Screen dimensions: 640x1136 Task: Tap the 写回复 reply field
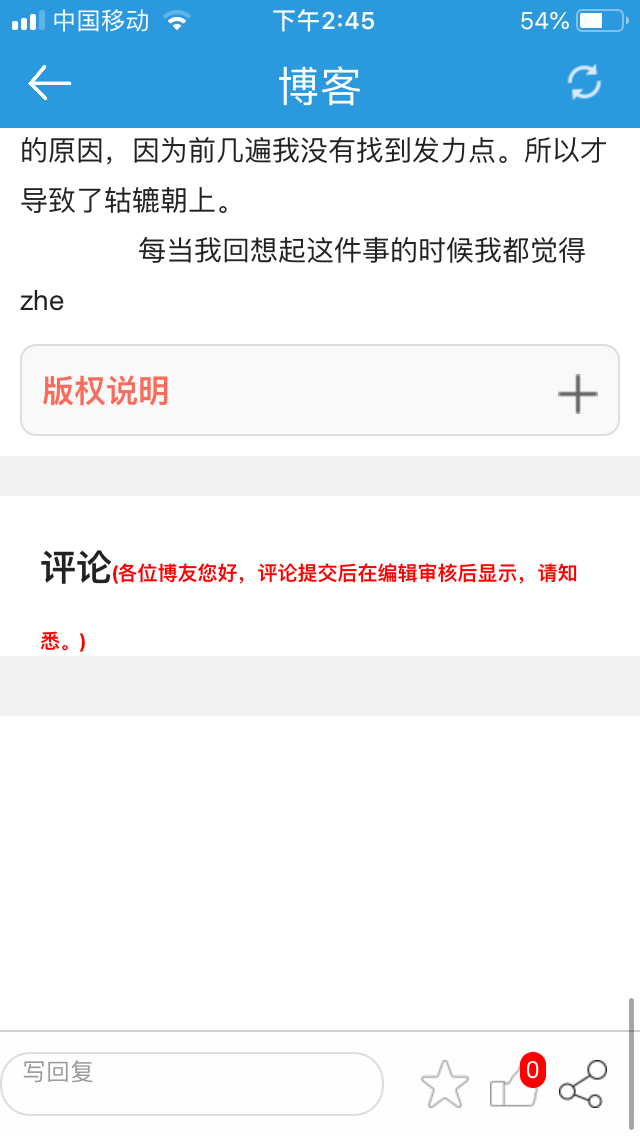click(192, 1083)
